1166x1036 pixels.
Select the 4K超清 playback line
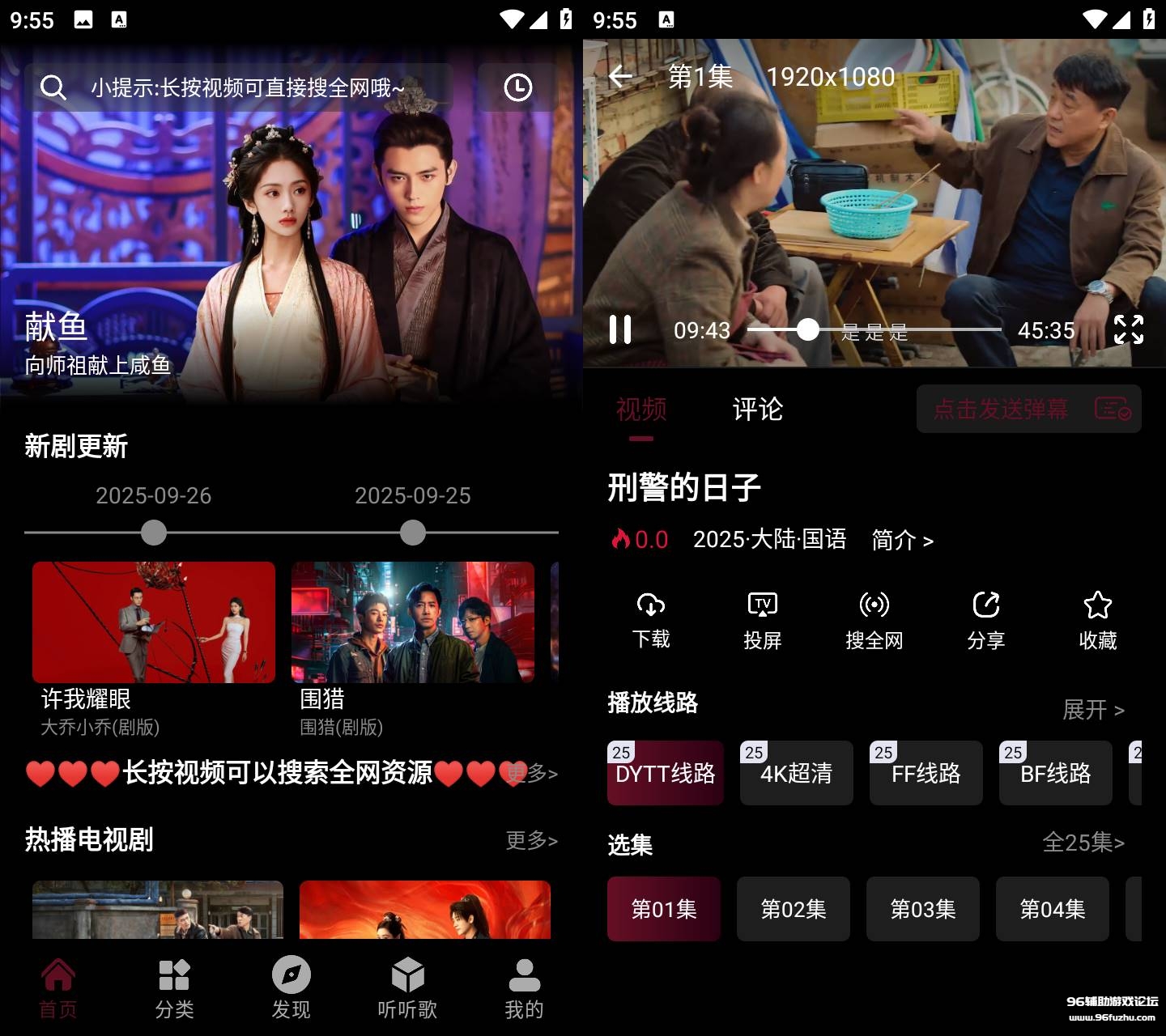click(796, 773)
